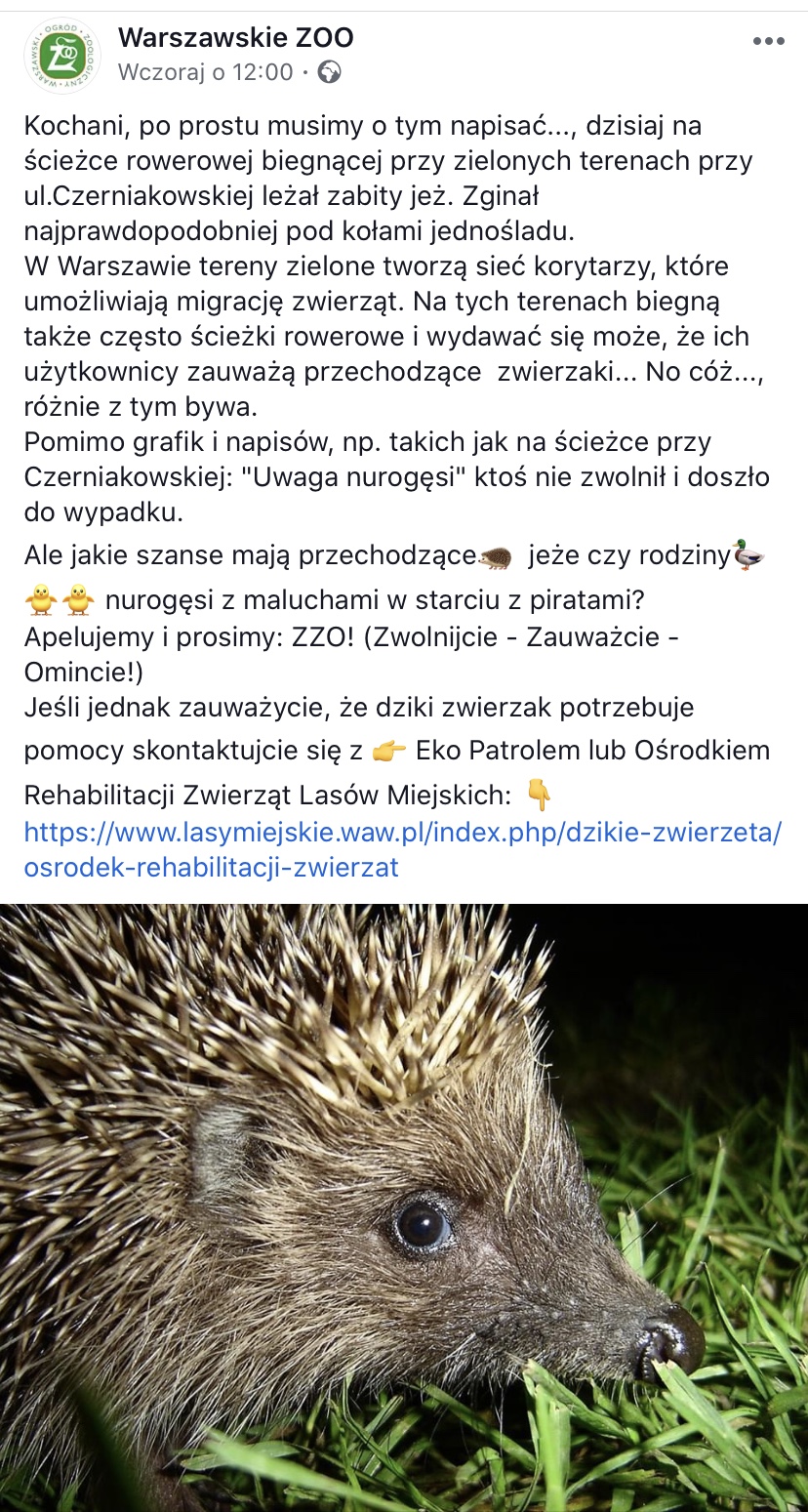Open the hedgehog photo in full view
This screenshot has height=1512, width=808.
click(x=404, y=1207)
